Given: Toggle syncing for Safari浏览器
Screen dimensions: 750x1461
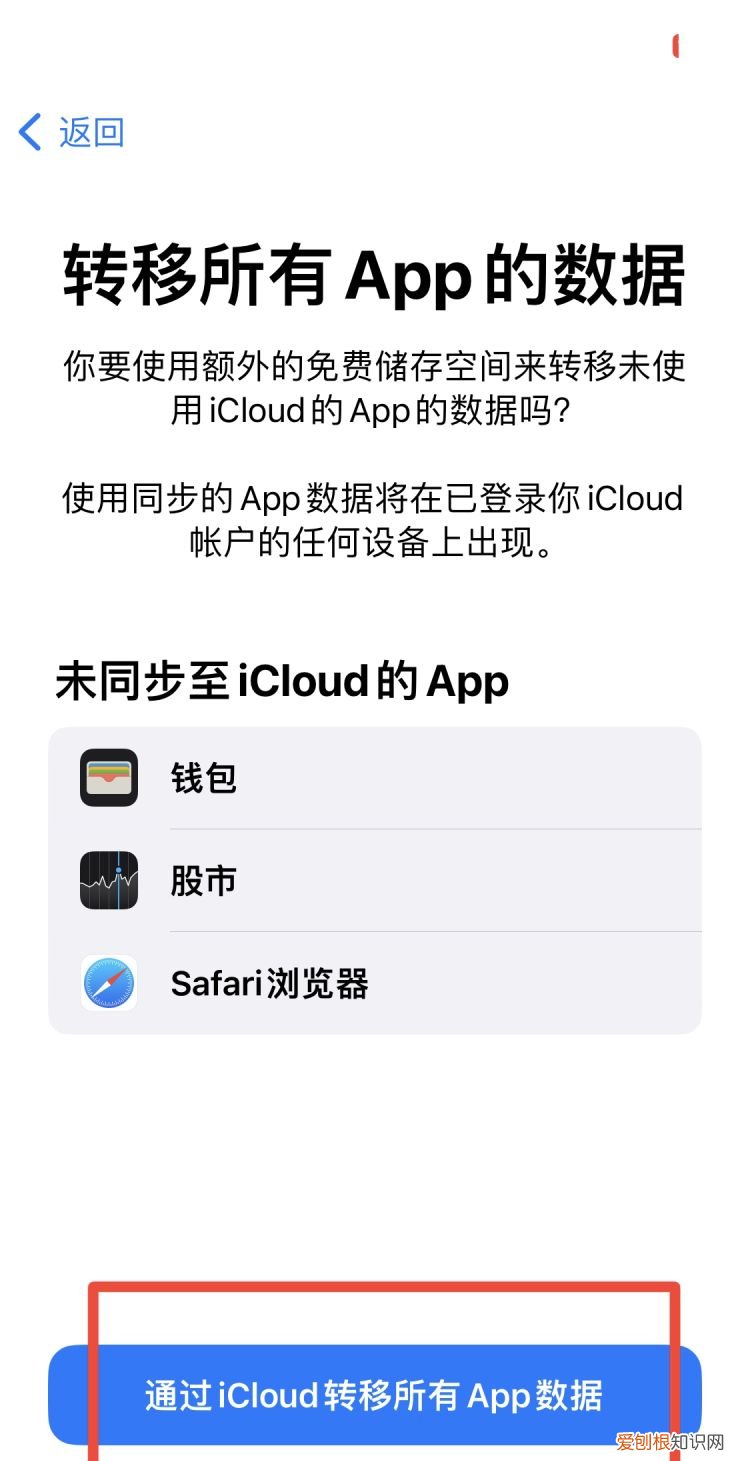Looking at the screenshot, I should [375, 983].
